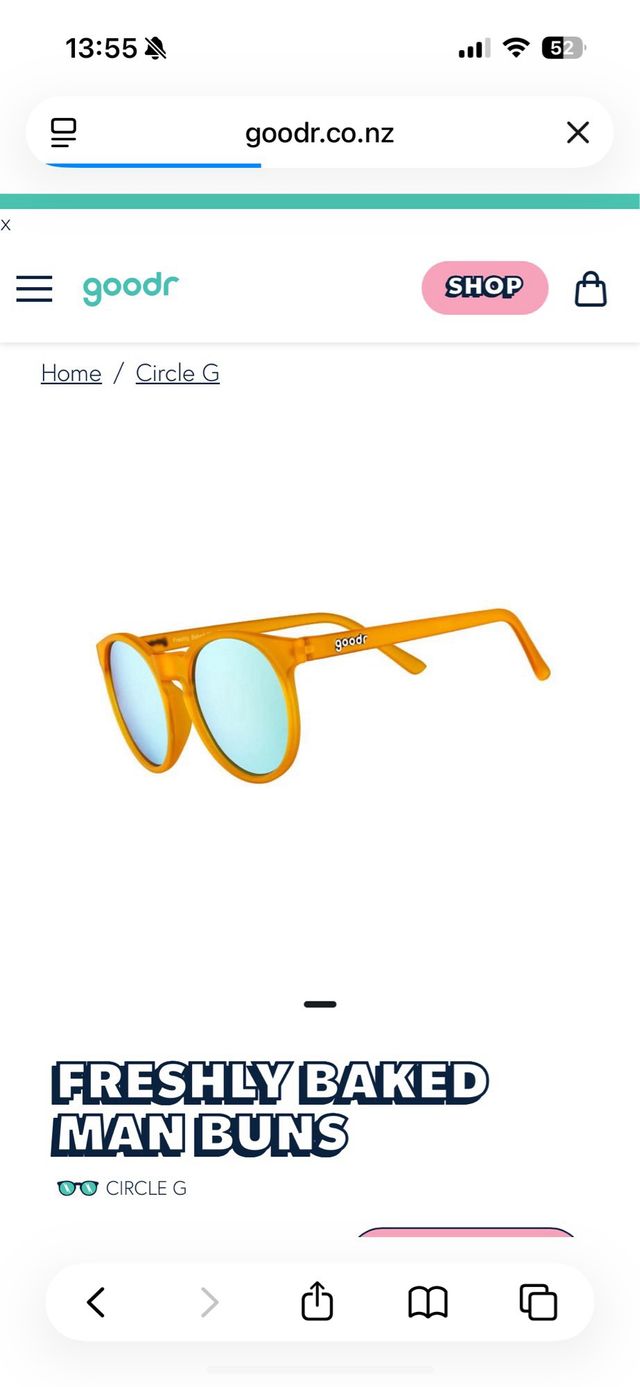Open the Circle G breadcrumb link
The height and width of the screenshot is (1387, 640).
click(177, 373)
